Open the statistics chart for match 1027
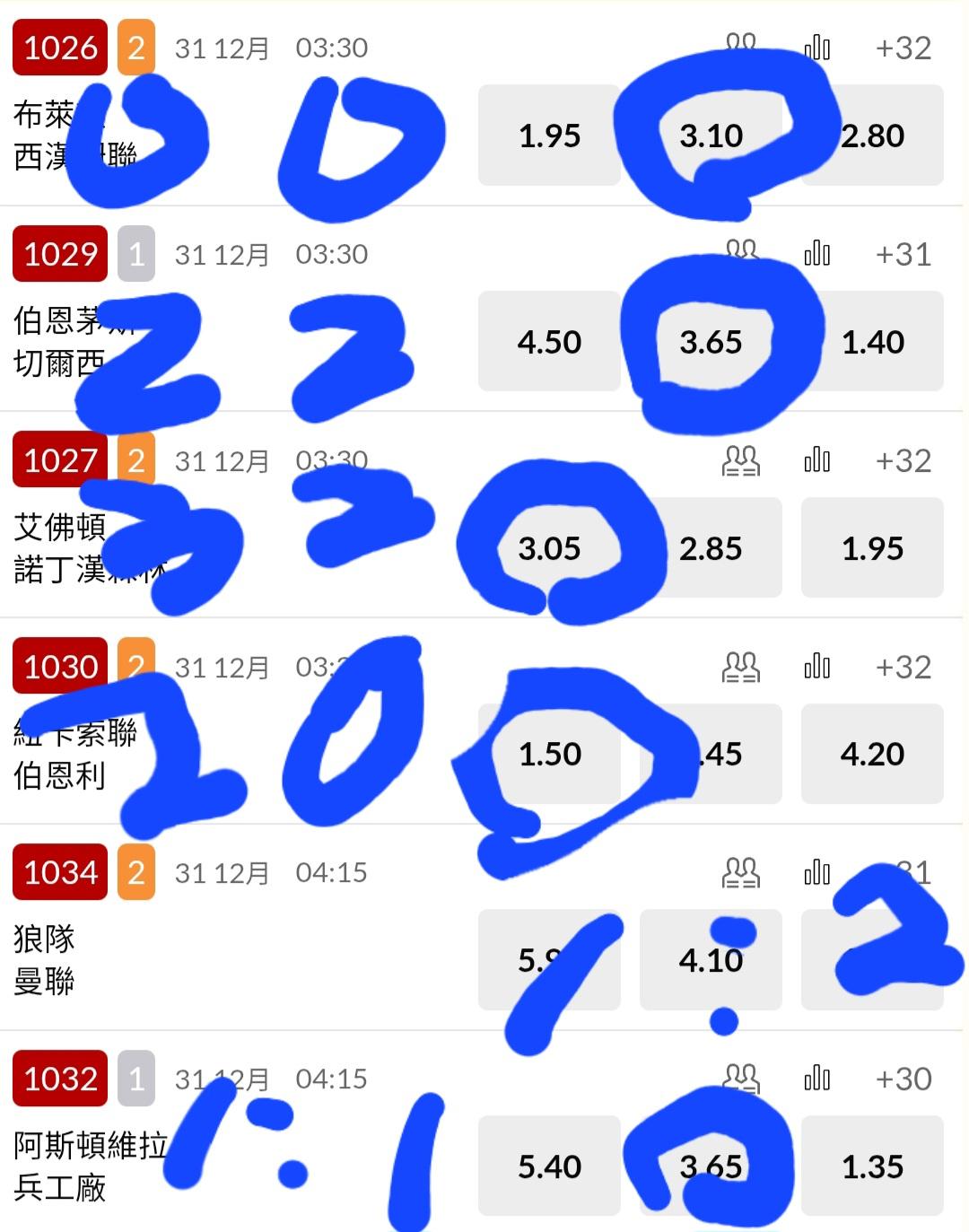969x1232 pixels. click(817, 460)
